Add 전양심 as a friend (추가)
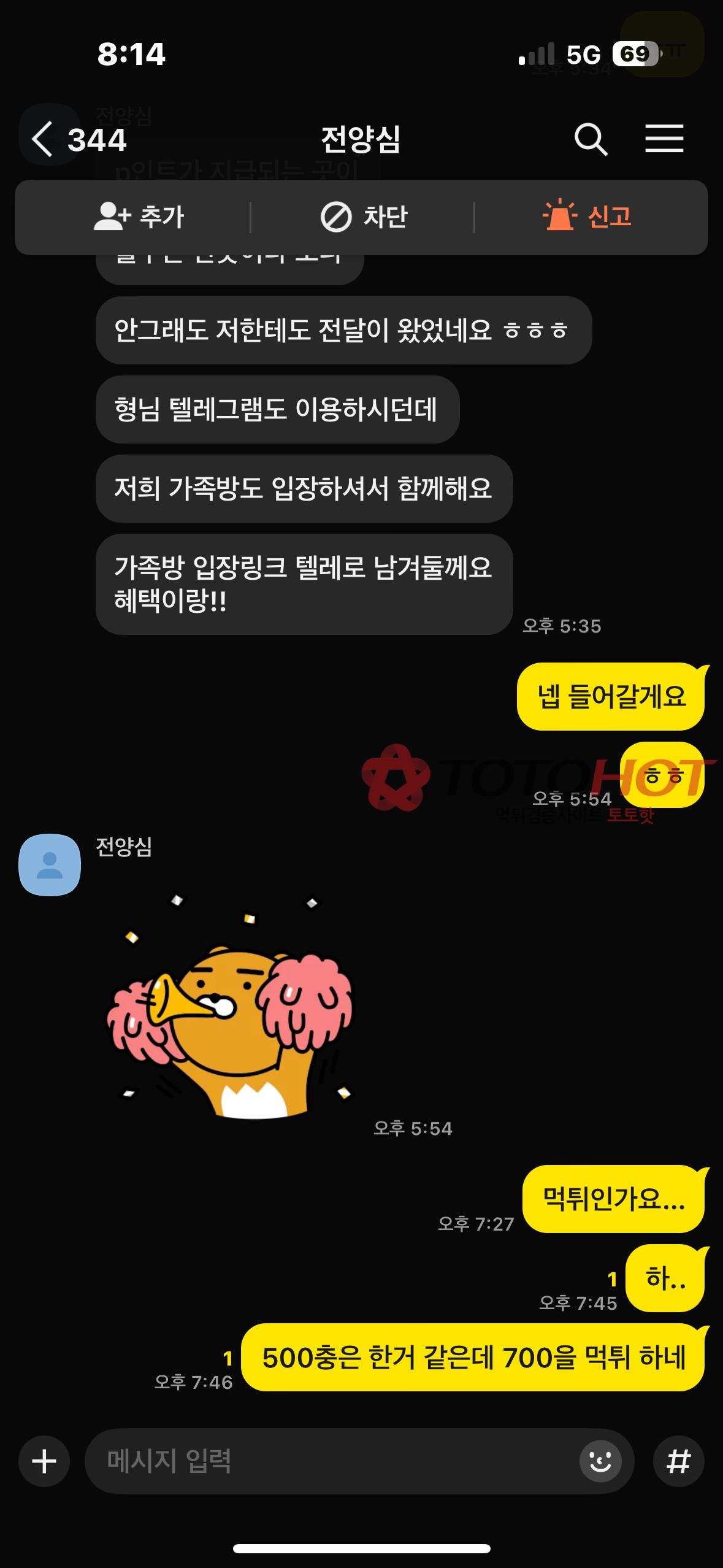Image resolution: width=723 pixels, height=1568 pixels. 139,217
